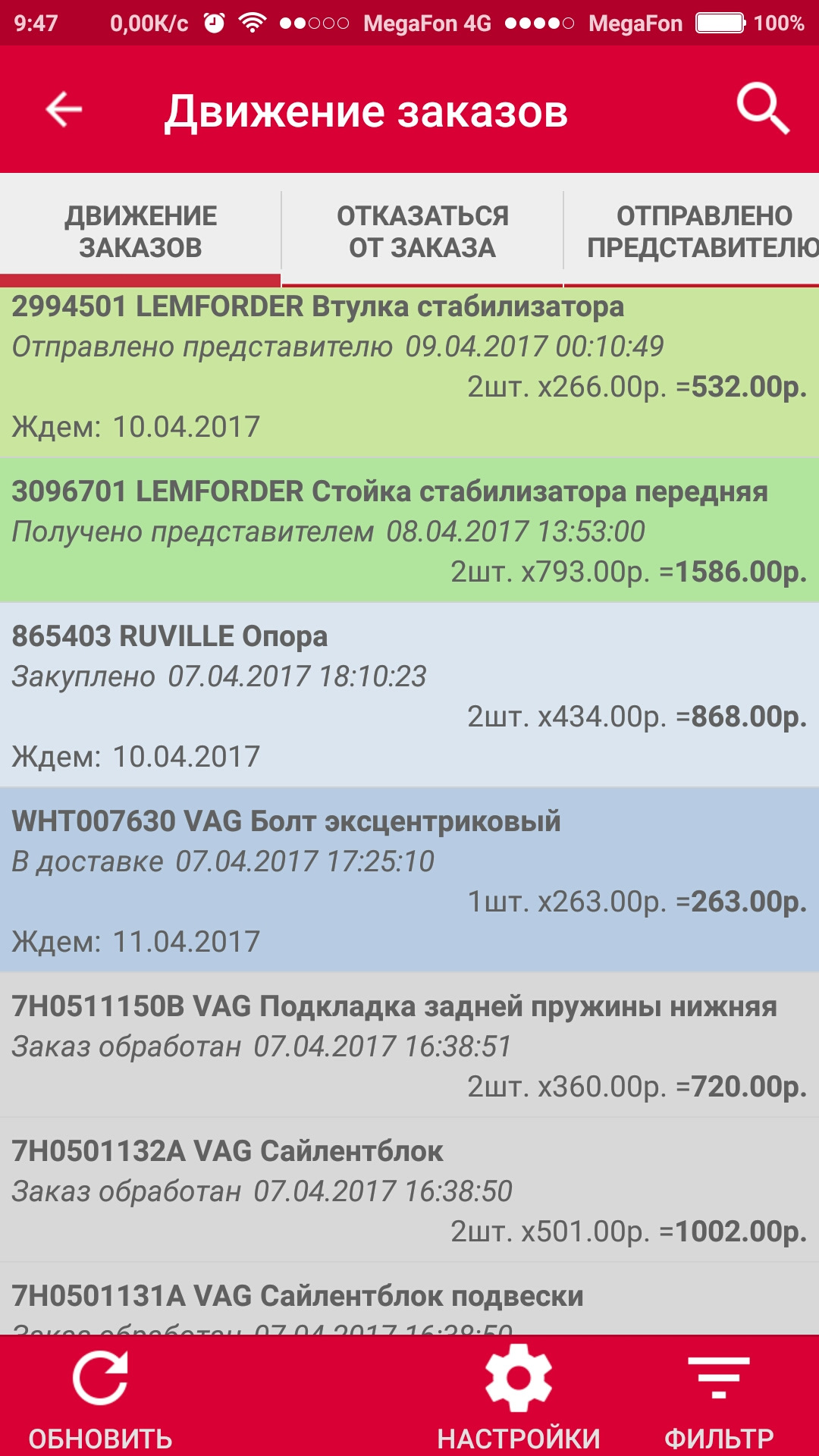Switch to the Отказаться от заказа tab
The image size is (819, 1456).
click(422, 231)
